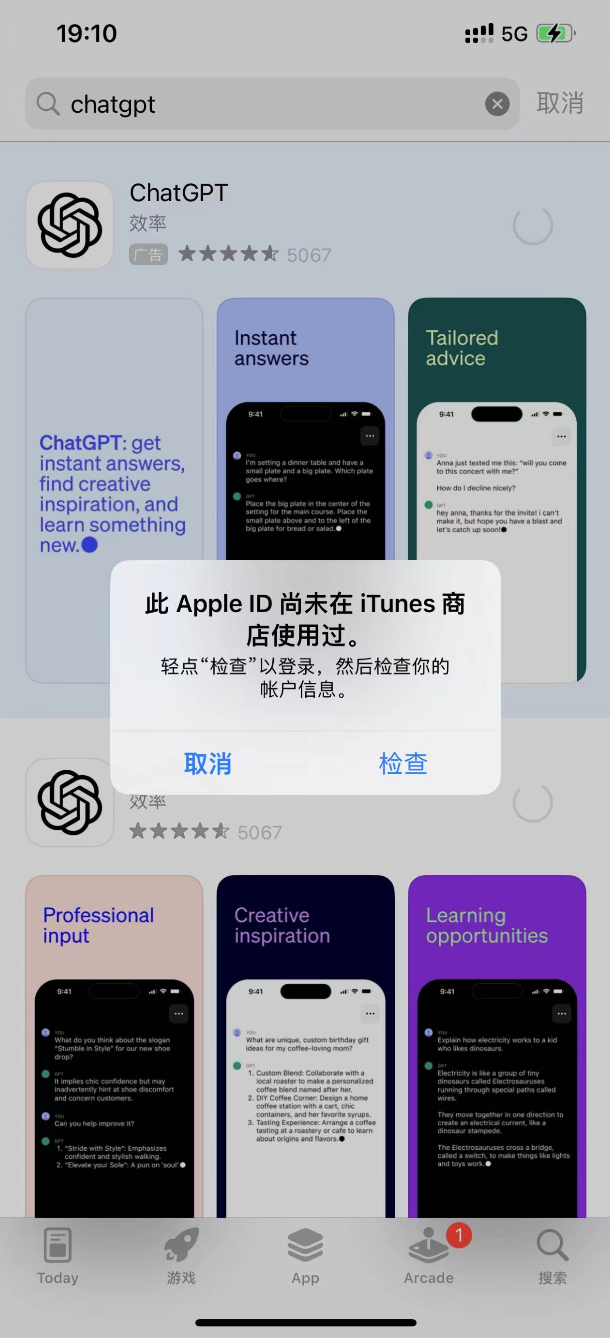Switch to the App tab
610x1338 pixels.
pos(305,1256)
